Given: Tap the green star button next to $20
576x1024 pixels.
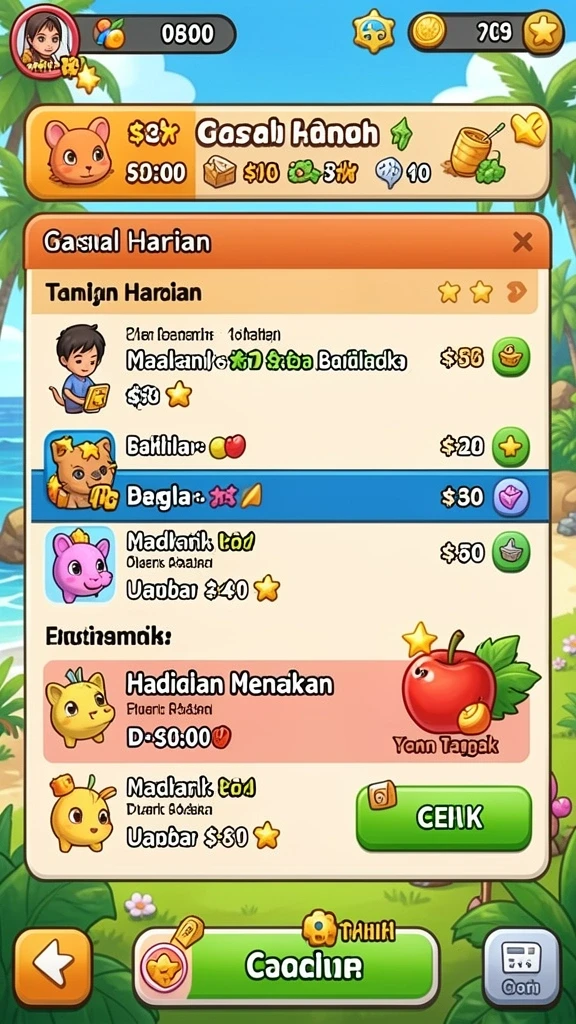Looking at the screenshot, I should 511,447.
